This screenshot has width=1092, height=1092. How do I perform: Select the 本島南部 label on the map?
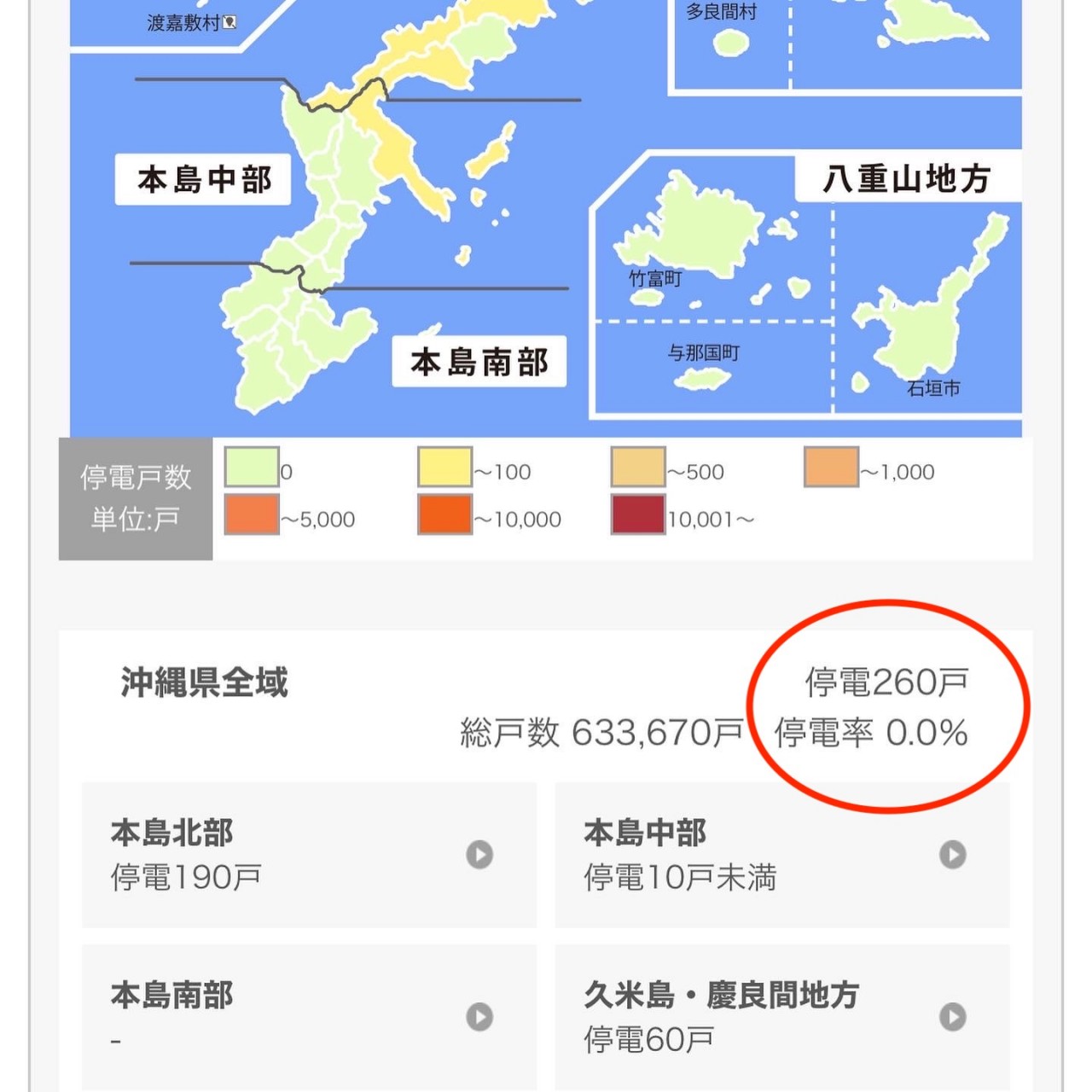point(479,362)
